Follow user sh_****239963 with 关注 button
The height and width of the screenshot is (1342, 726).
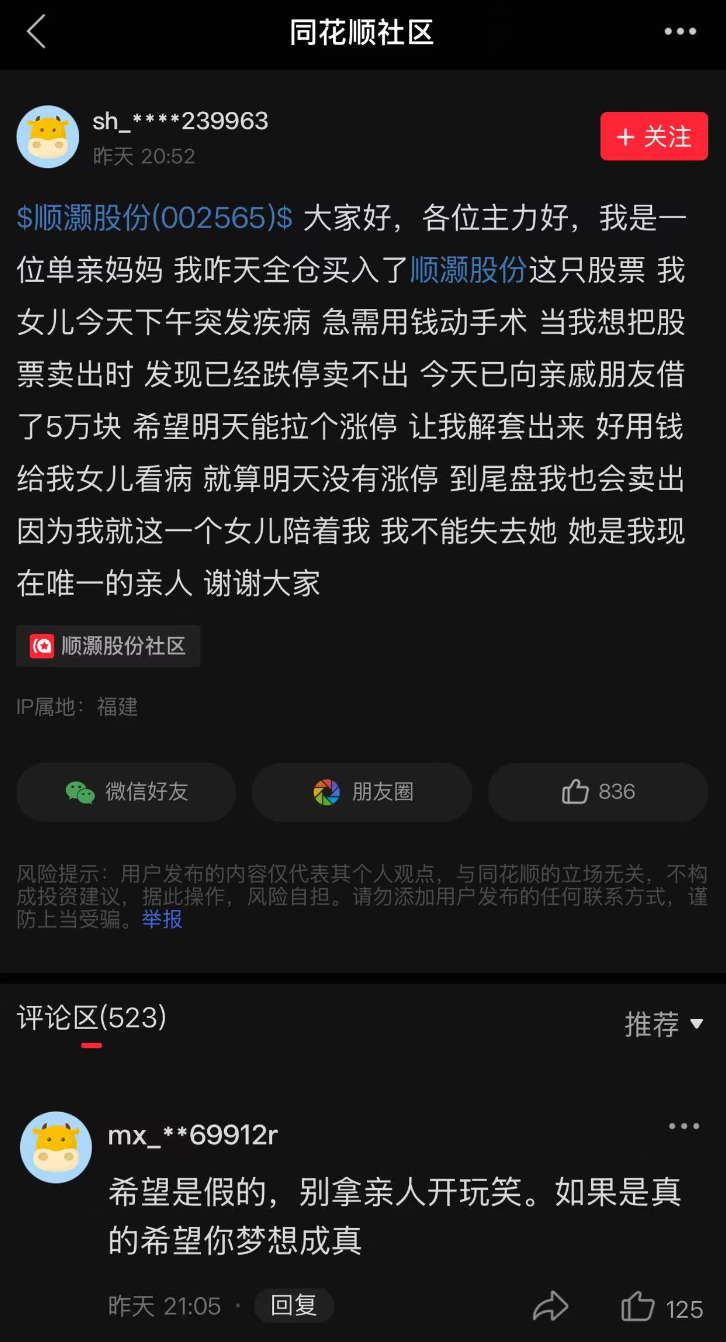pyautogui.click(x=654, y=136)
